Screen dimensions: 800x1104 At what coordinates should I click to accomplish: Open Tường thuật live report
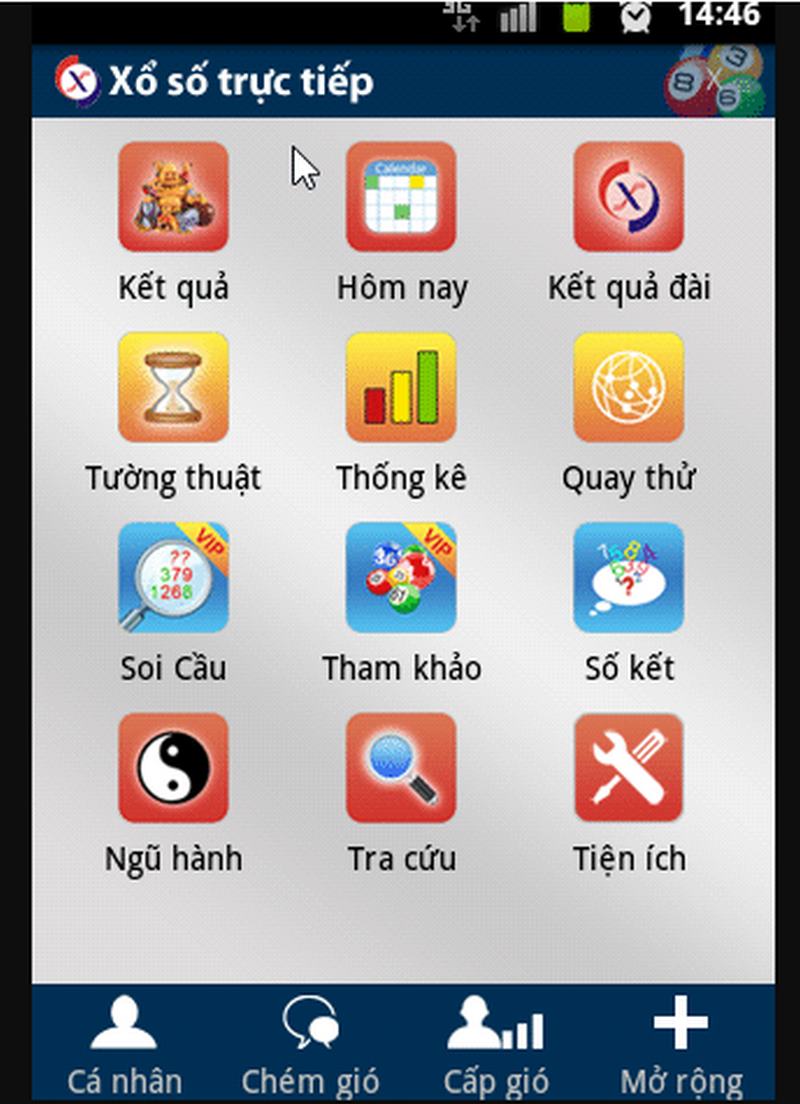pos(173,388)
